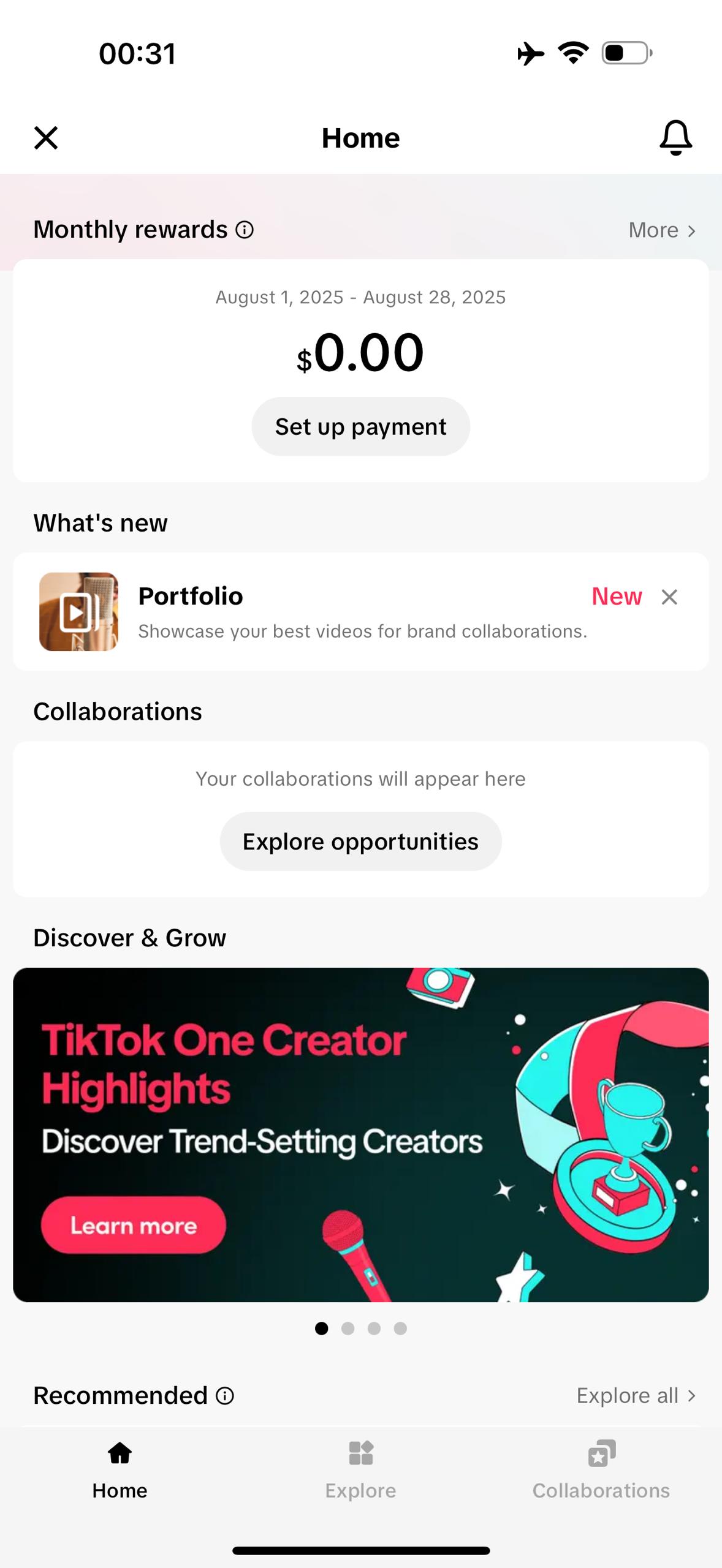Tap Learn more on the banner
This screenshot has height=1568, width=722.
click(x=134, y=1225)
